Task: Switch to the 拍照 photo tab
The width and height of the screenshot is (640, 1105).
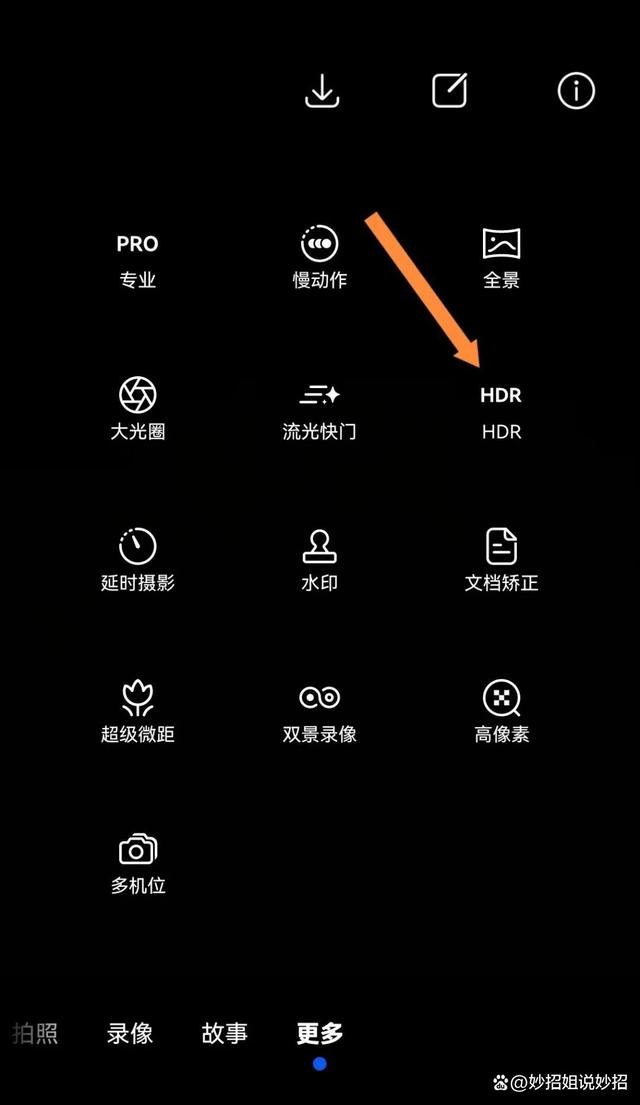Action: [x=35, y=1033]
